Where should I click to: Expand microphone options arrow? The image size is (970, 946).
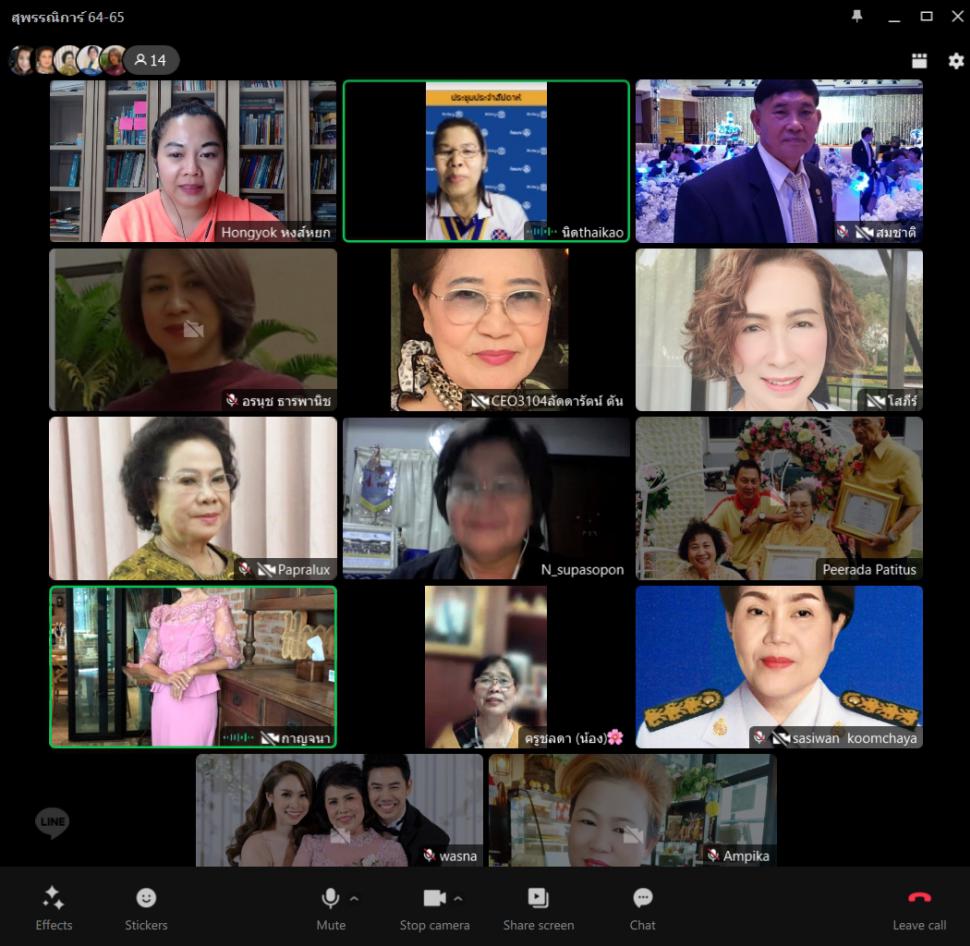click(x=354, y=898)
